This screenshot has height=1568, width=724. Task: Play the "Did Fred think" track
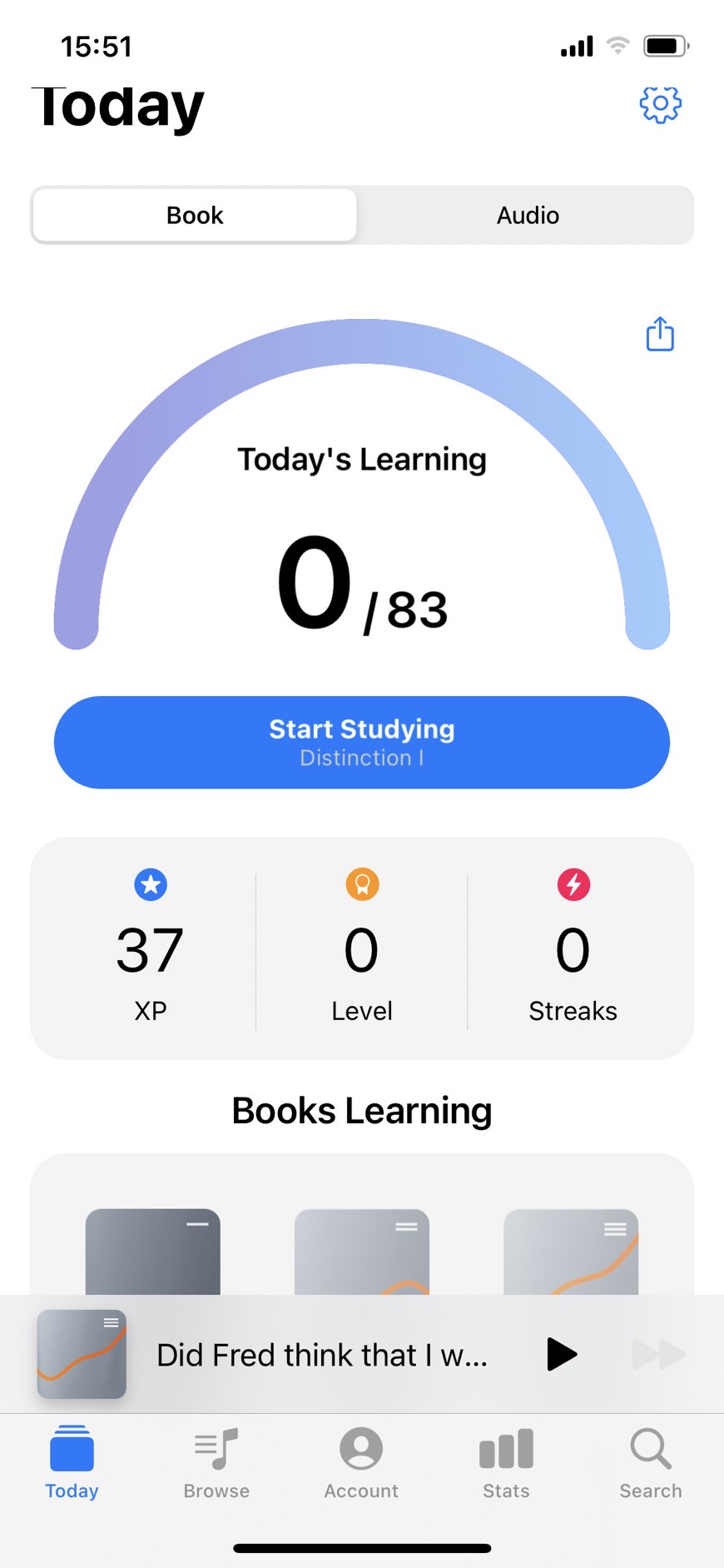pos(562,1354)
